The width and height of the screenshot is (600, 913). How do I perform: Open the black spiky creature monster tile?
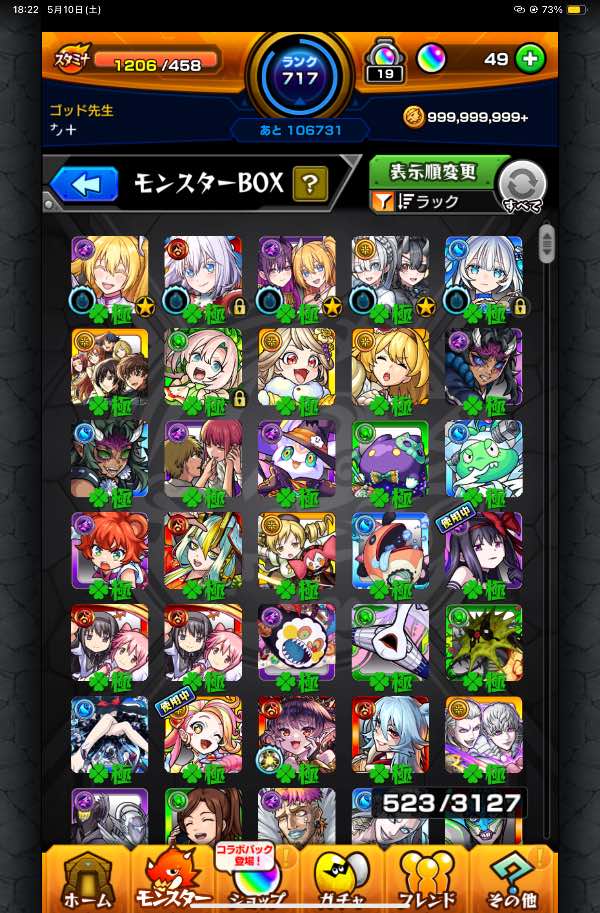[x=483, y=644]
